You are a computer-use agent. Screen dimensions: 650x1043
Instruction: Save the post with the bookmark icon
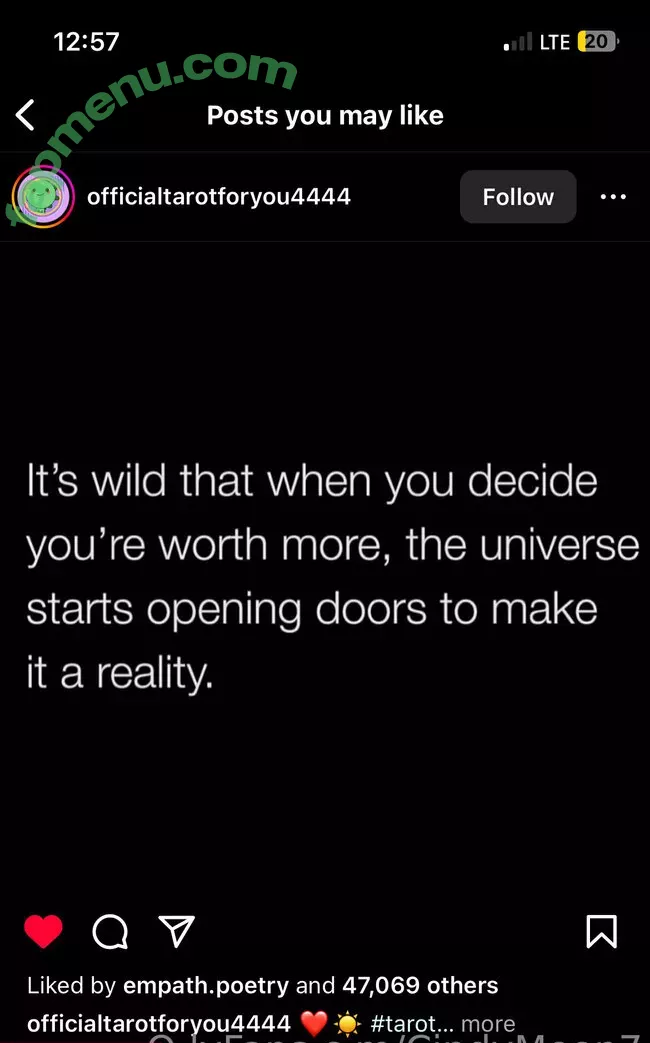[600, 932]
